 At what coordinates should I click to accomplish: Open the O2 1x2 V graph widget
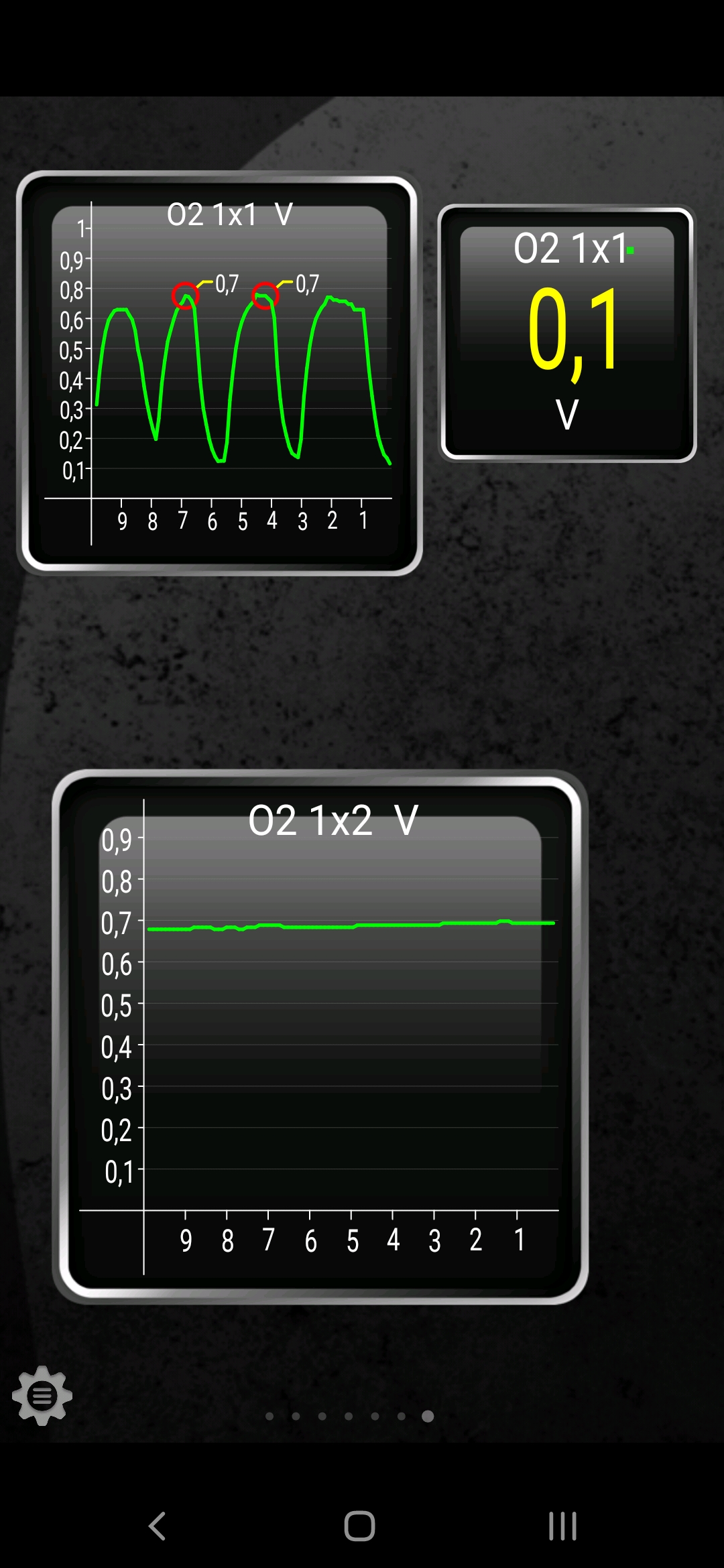click(x=320, y=1037)
